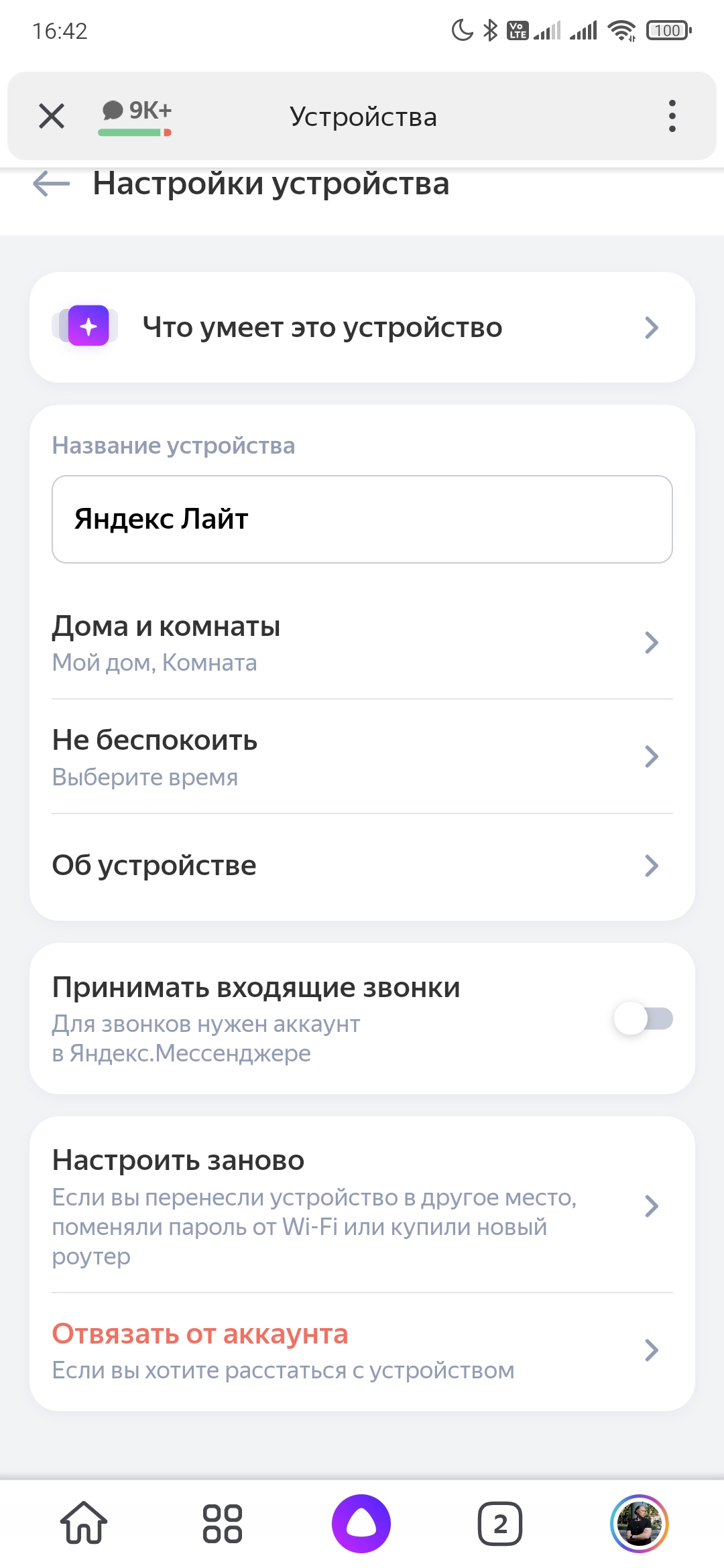Open Что умеет это устройство
Viewport: 724px width, 1568px height.
[x=362, y=328]
